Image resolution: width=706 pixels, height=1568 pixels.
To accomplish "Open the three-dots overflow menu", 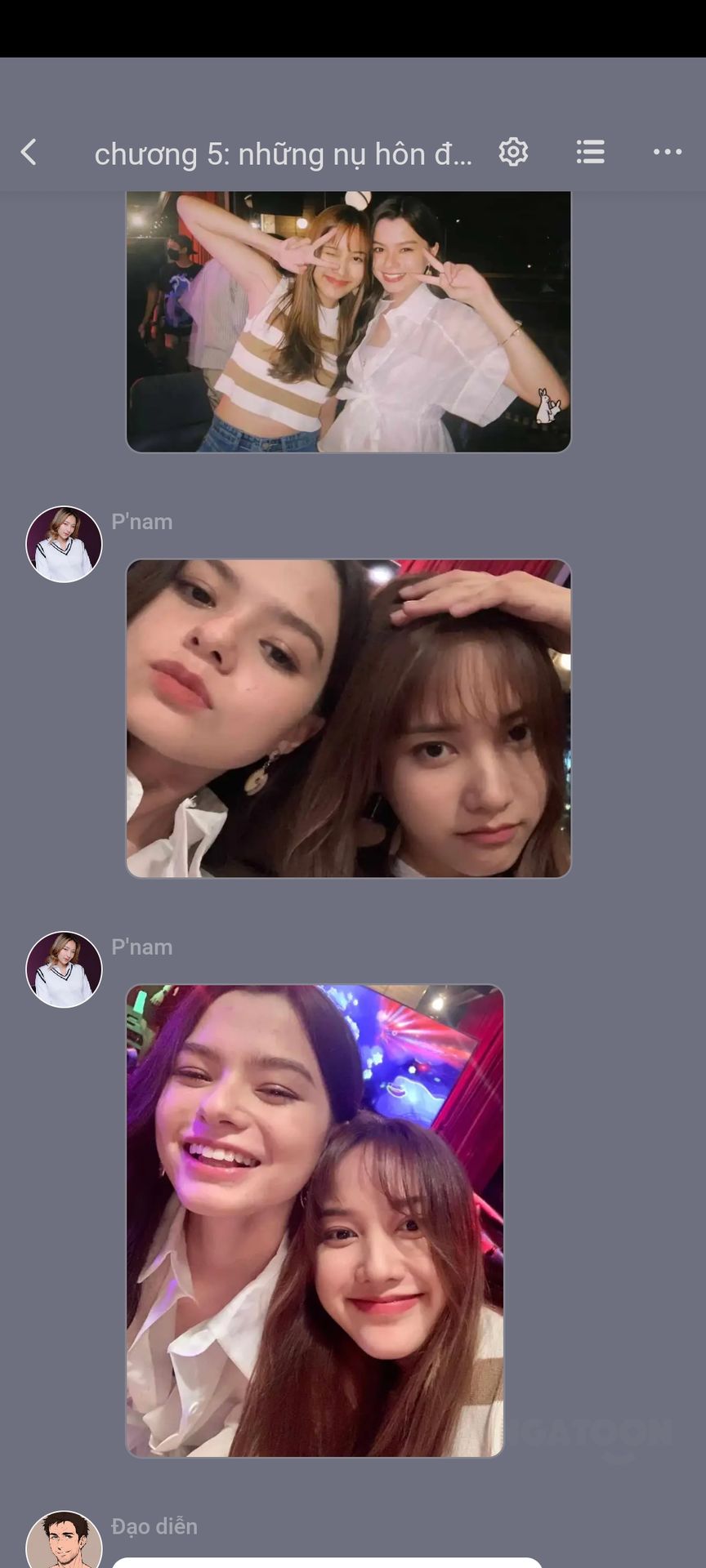I will tap(667, 152).
